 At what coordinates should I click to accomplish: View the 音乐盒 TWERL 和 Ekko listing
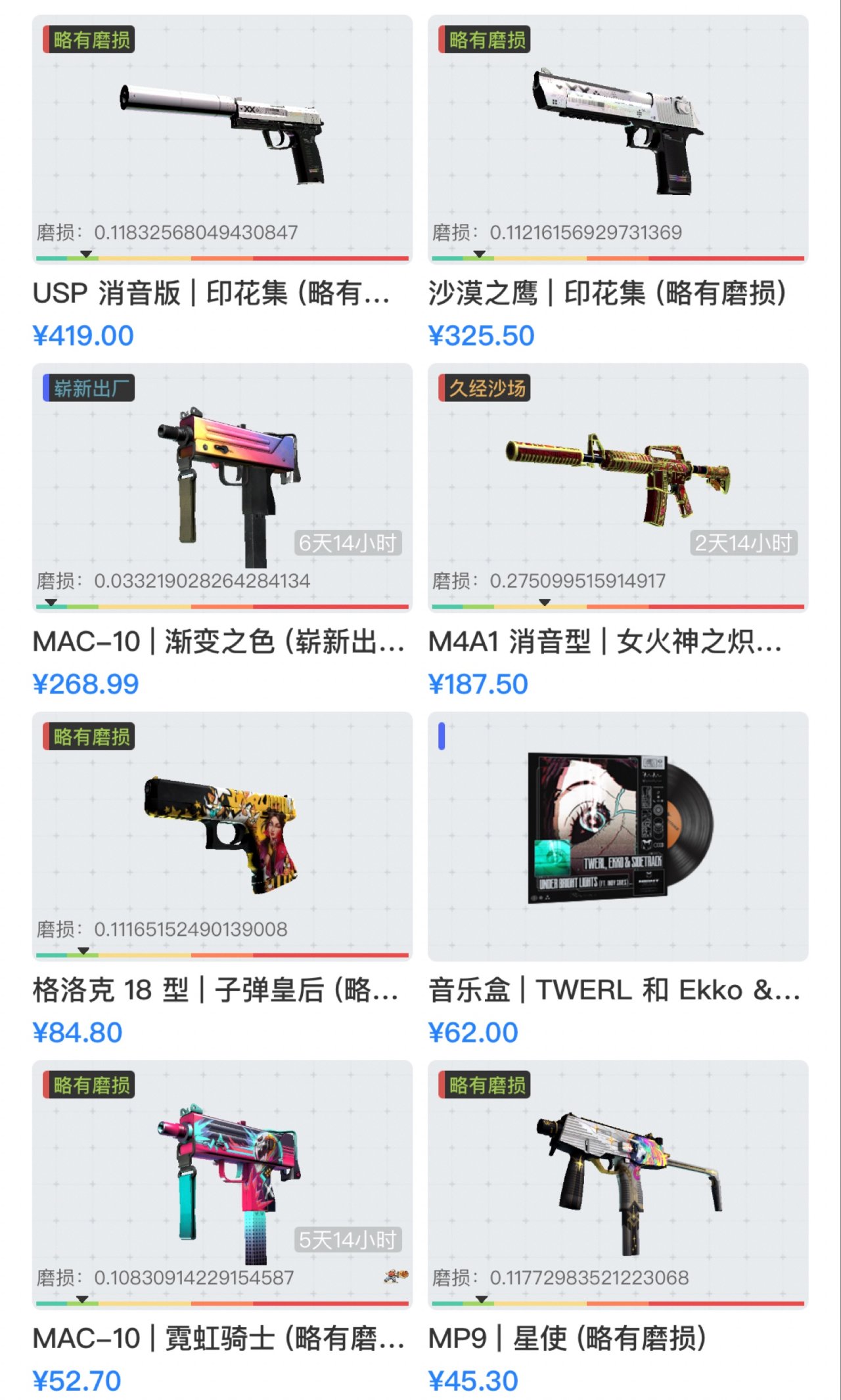click(618, 835)
